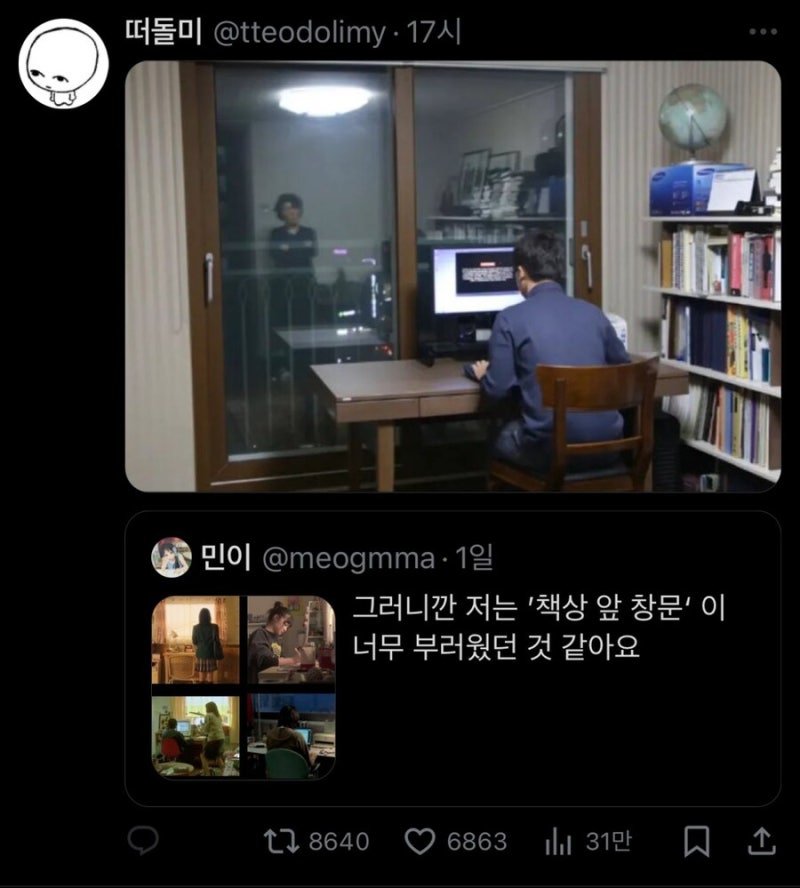Open the @tteodolimy handle
800x888 pixels.
pos(299,33)
